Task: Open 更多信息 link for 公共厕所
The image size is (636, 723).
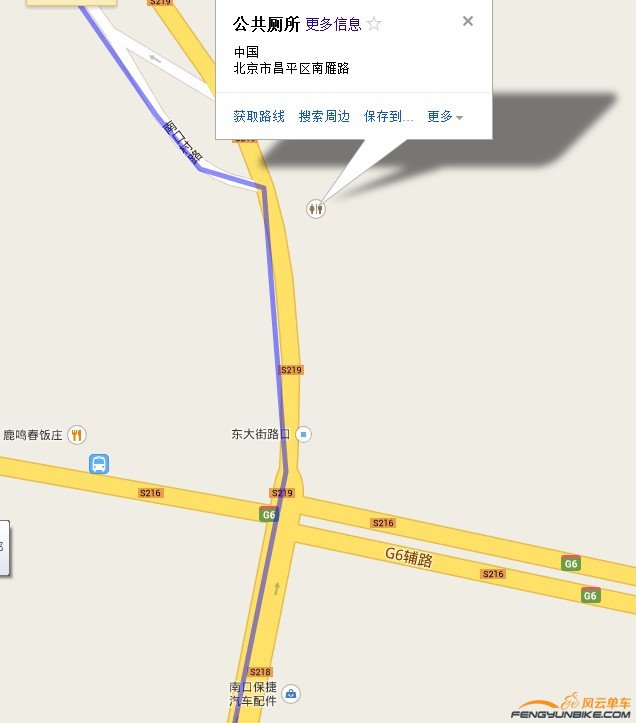Action: (x=333, y=24)
